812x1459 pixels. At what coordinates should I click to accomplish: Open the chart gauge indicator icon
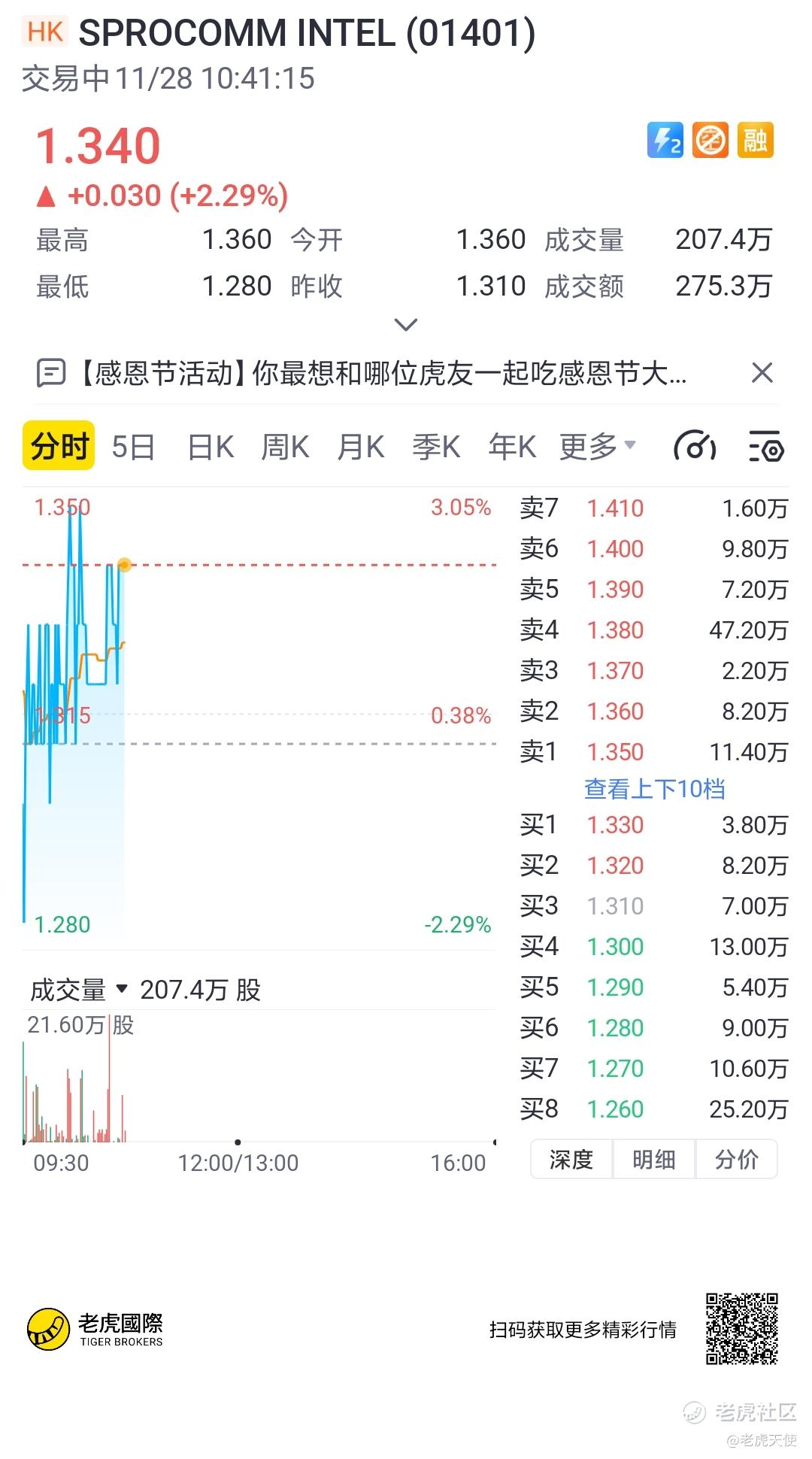tap(695, 447)
